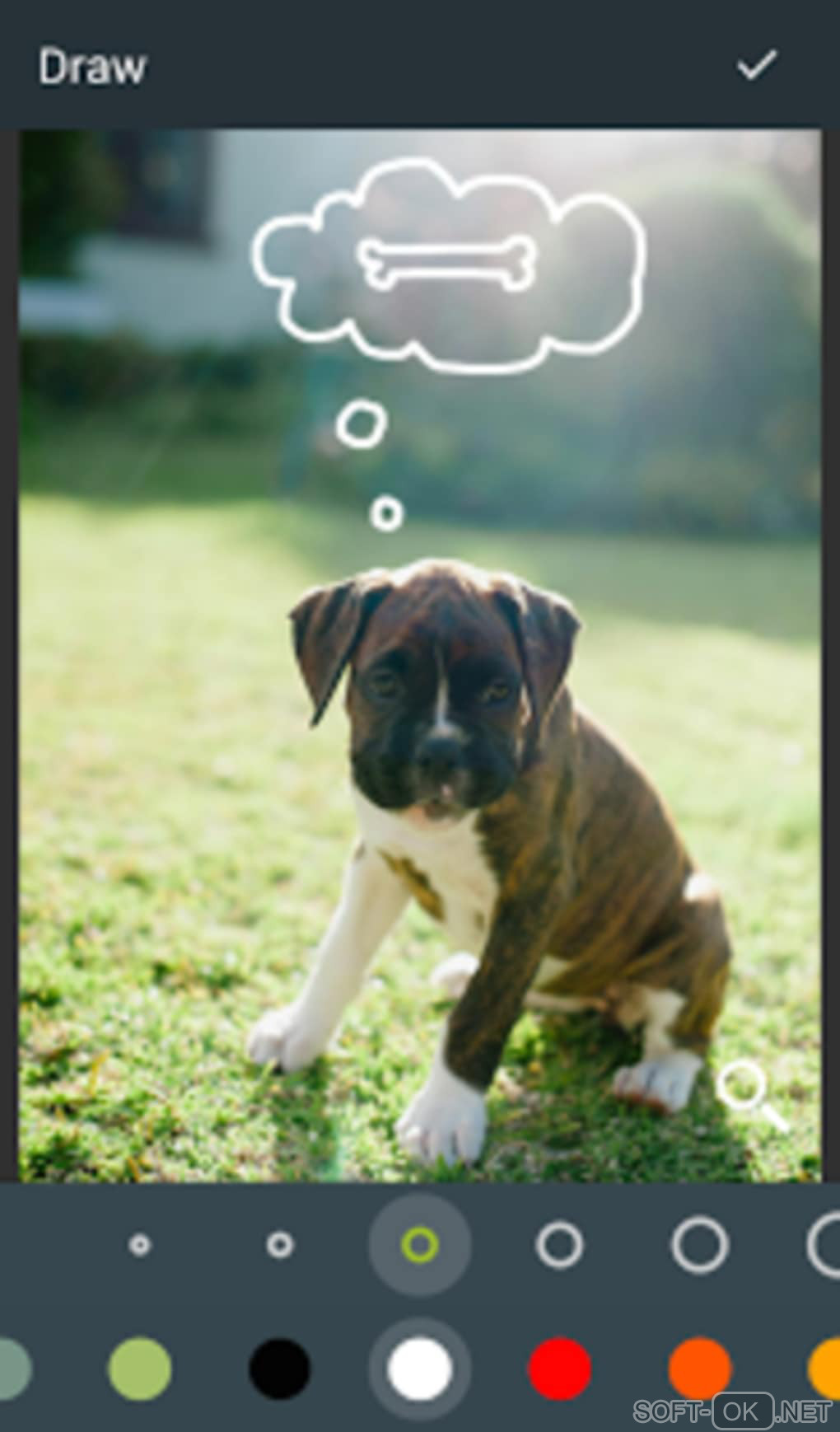Confirm drawing with the checkmark

(756, 65)
